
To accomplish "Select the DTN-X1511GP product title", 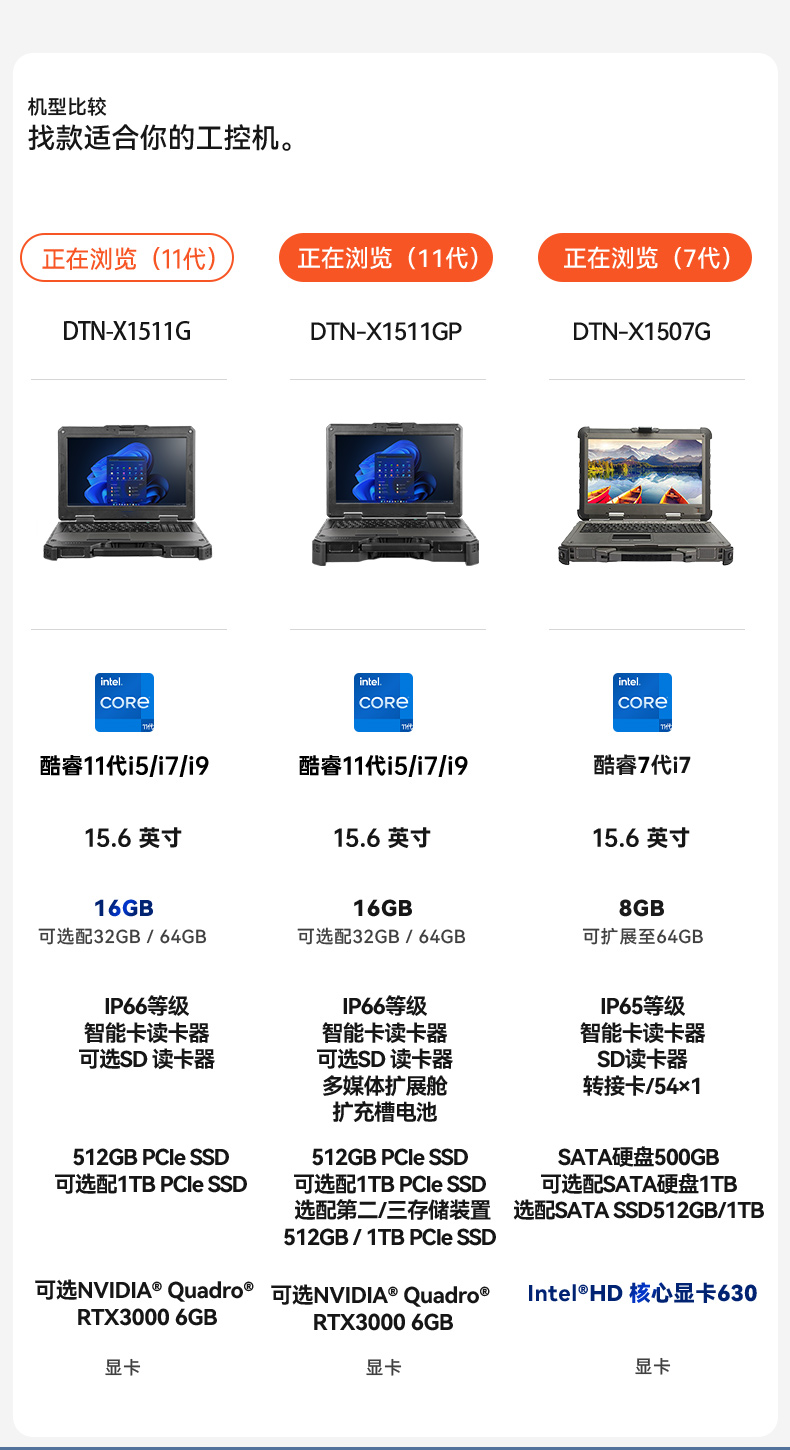I will (386, 331).
